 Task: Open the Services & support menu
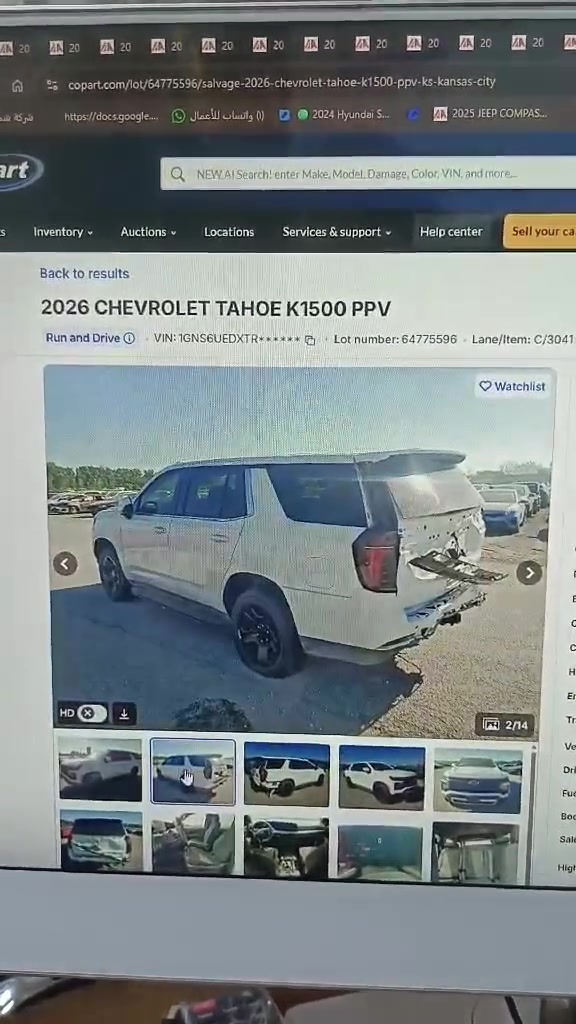point(336,232)
